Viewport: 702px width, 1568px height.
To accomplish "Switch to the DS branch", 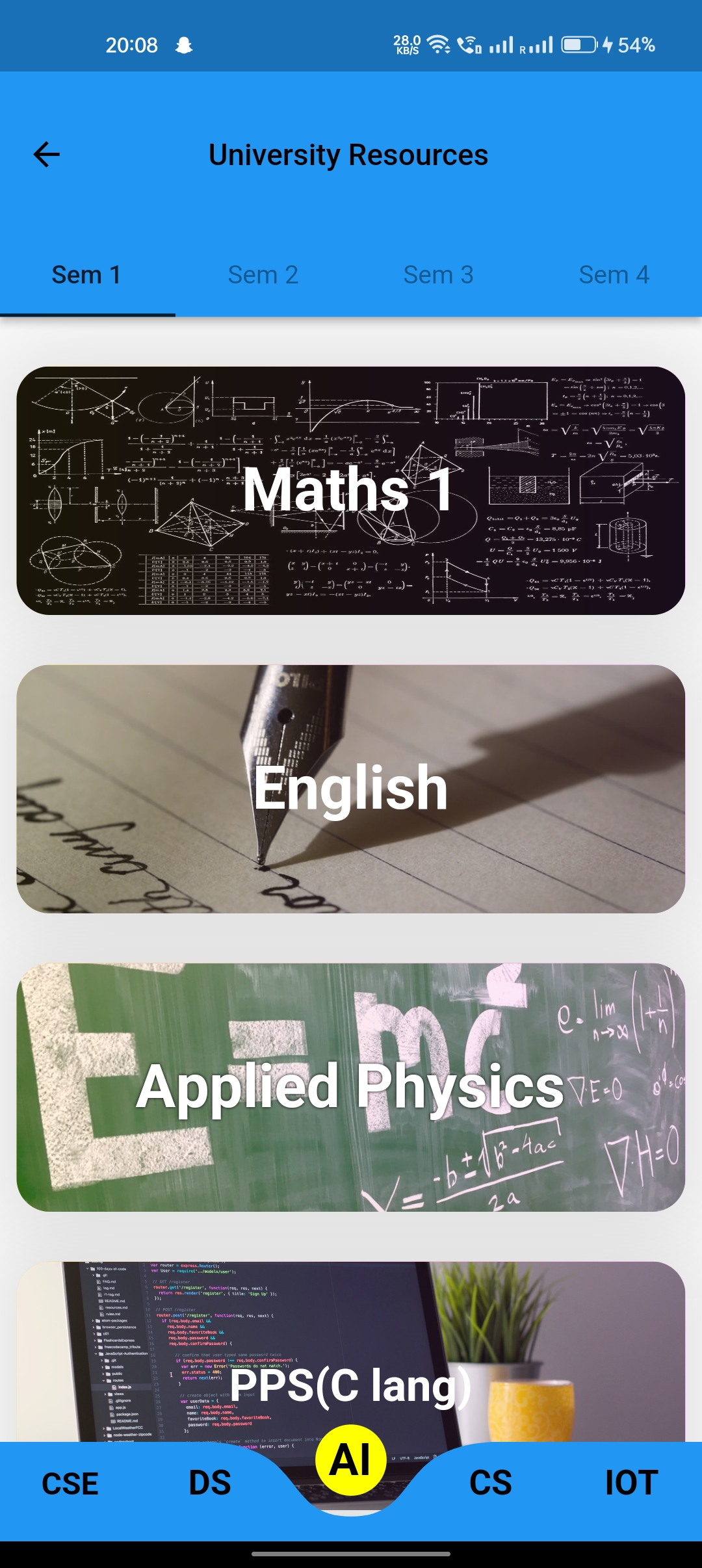I will pos(210,1483).
